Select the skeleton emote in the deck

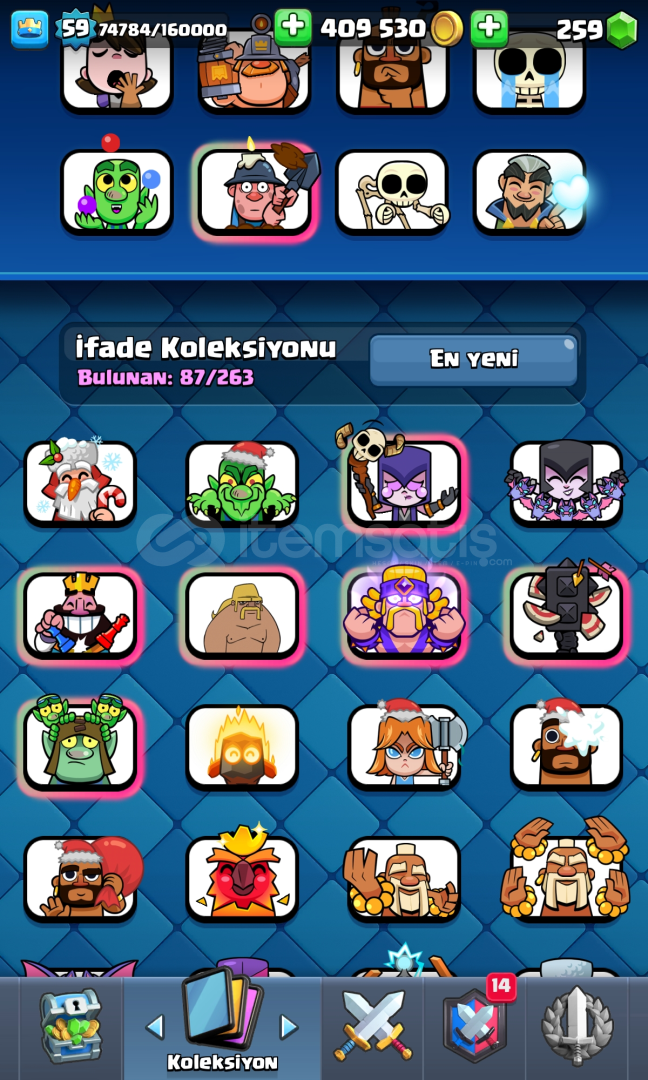point(392,190)
